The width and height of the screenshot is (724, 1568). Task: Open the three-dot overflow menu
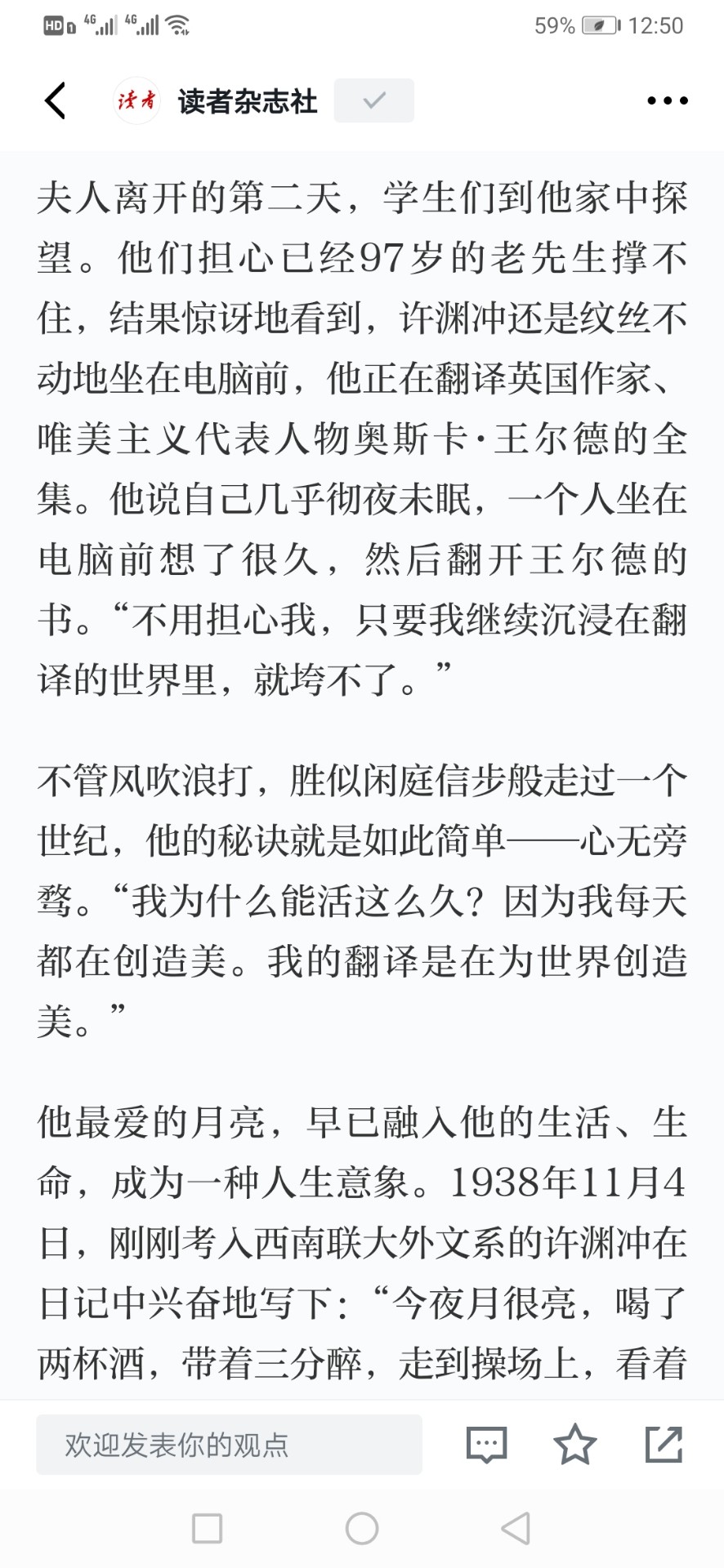coord(667,100)
